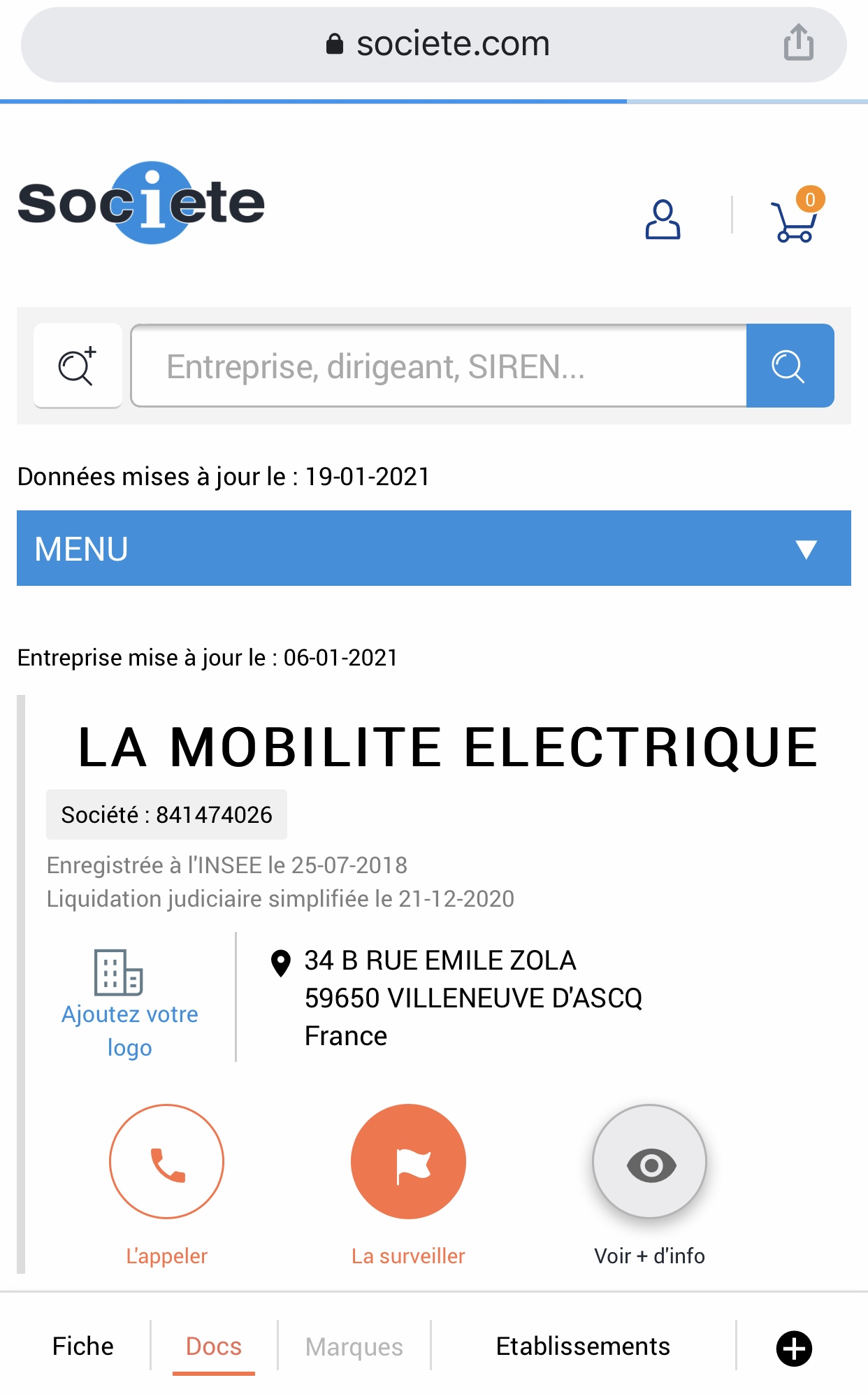This screenshot has height=1394, width=868.
Task: Open advanced search with the magnifier-plus icon
Action: [78, 366]
